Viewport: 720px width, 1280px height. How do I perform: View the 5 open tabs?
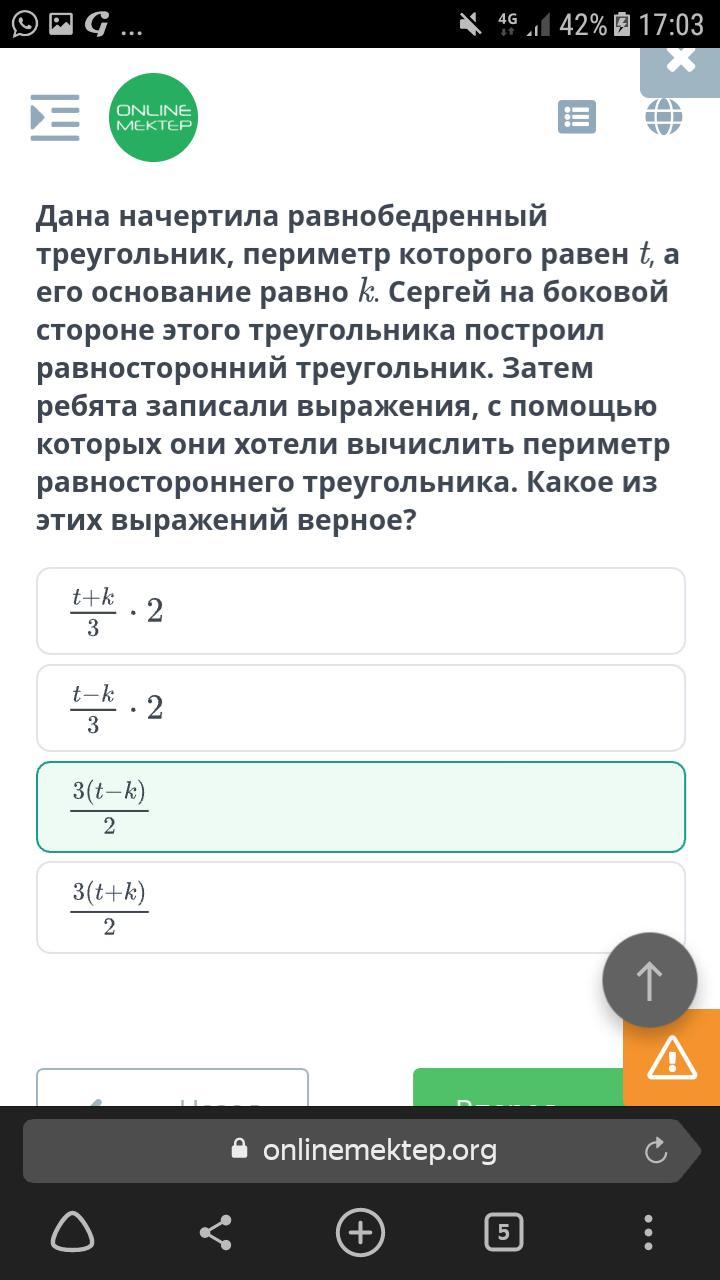tap(503, 1232)
